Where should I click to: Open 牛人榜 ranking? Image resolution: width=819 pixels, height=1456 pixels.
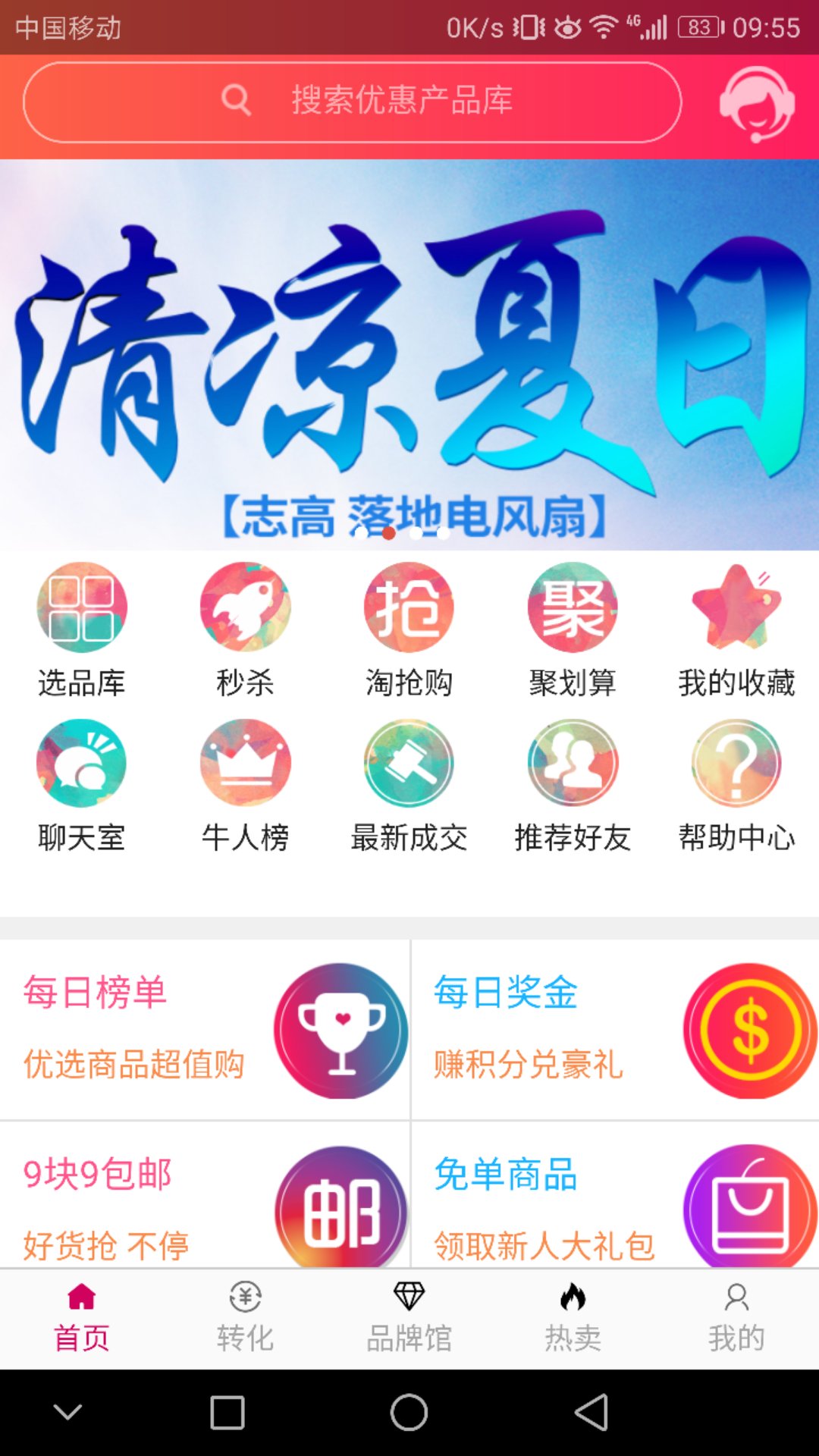tap(245, 786)
